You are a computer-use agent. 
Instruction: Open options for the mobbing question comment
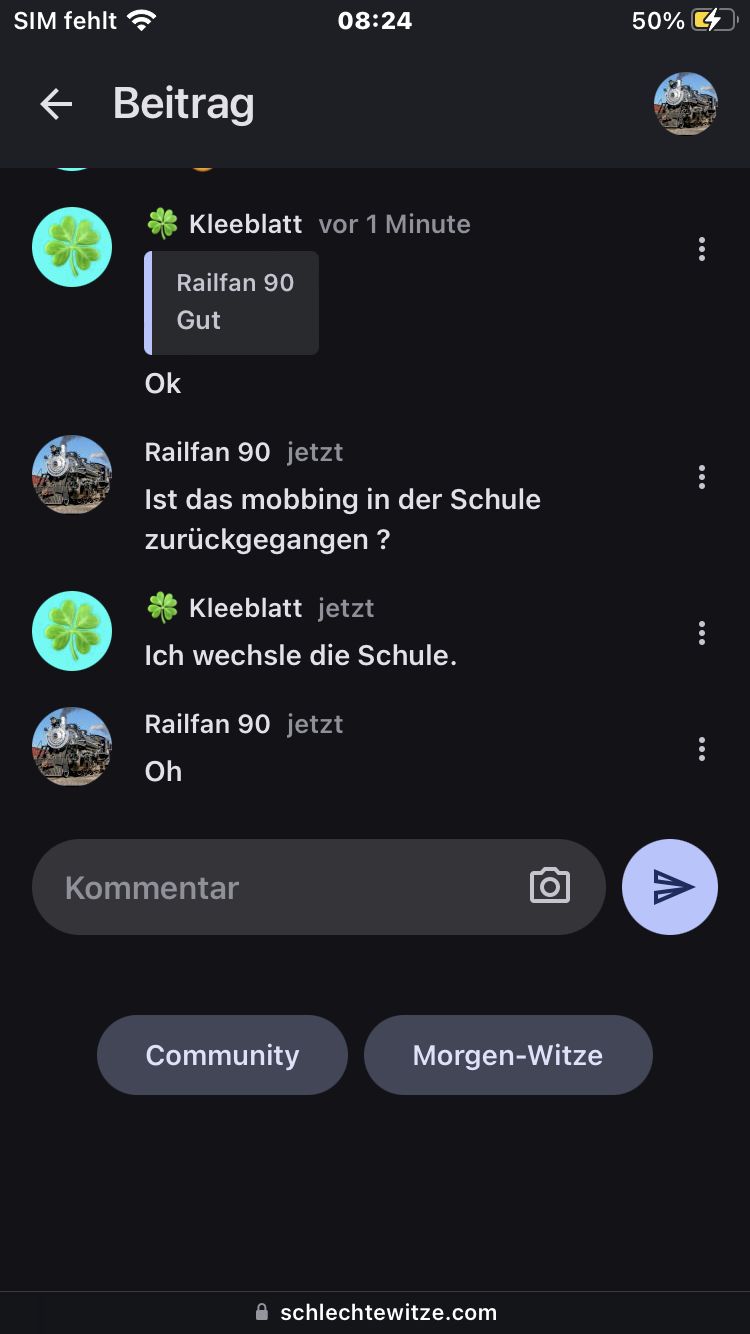[702, 477]
